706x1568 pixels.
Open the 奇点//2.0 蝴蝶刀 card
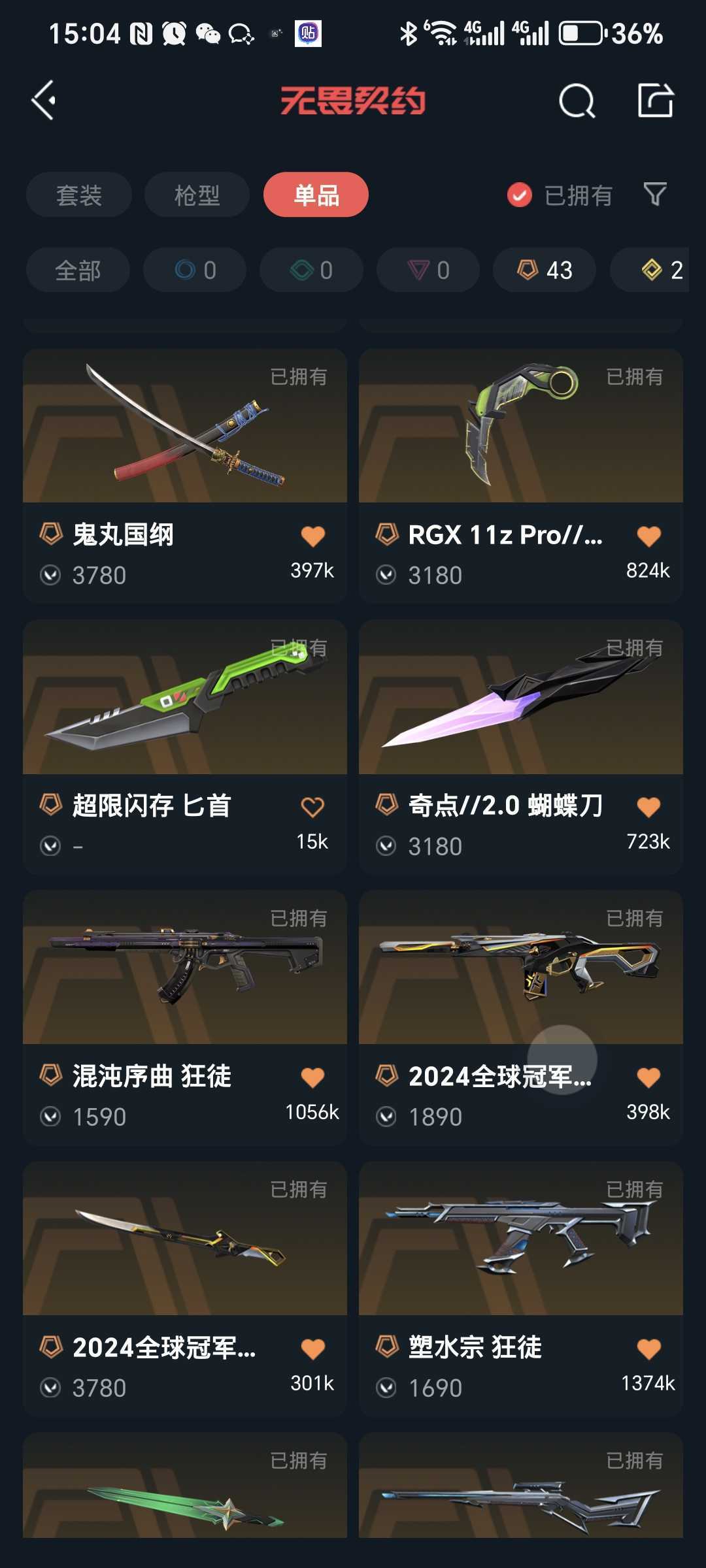(521, 747)
